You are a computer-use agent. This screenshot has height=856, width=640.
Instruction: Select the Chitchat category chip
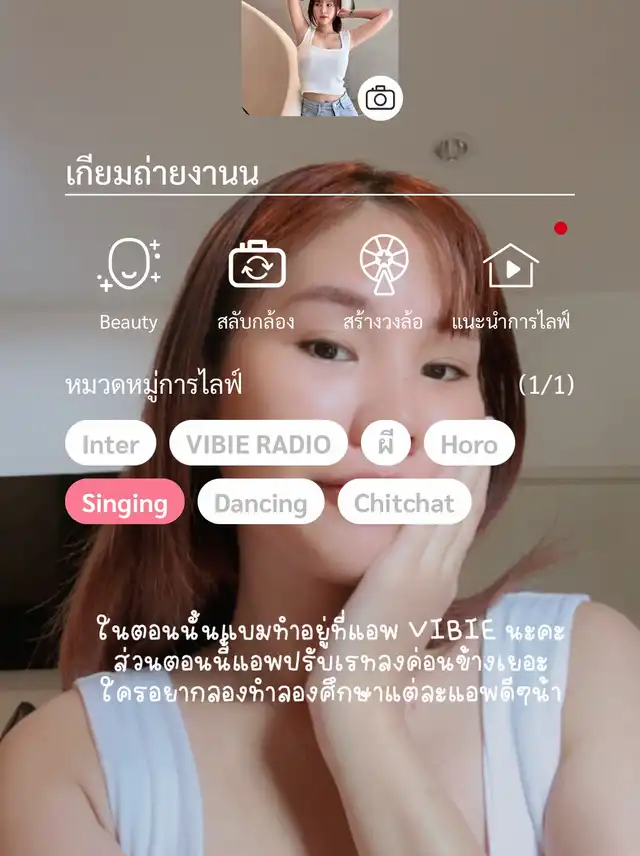(x=404, y=502)
